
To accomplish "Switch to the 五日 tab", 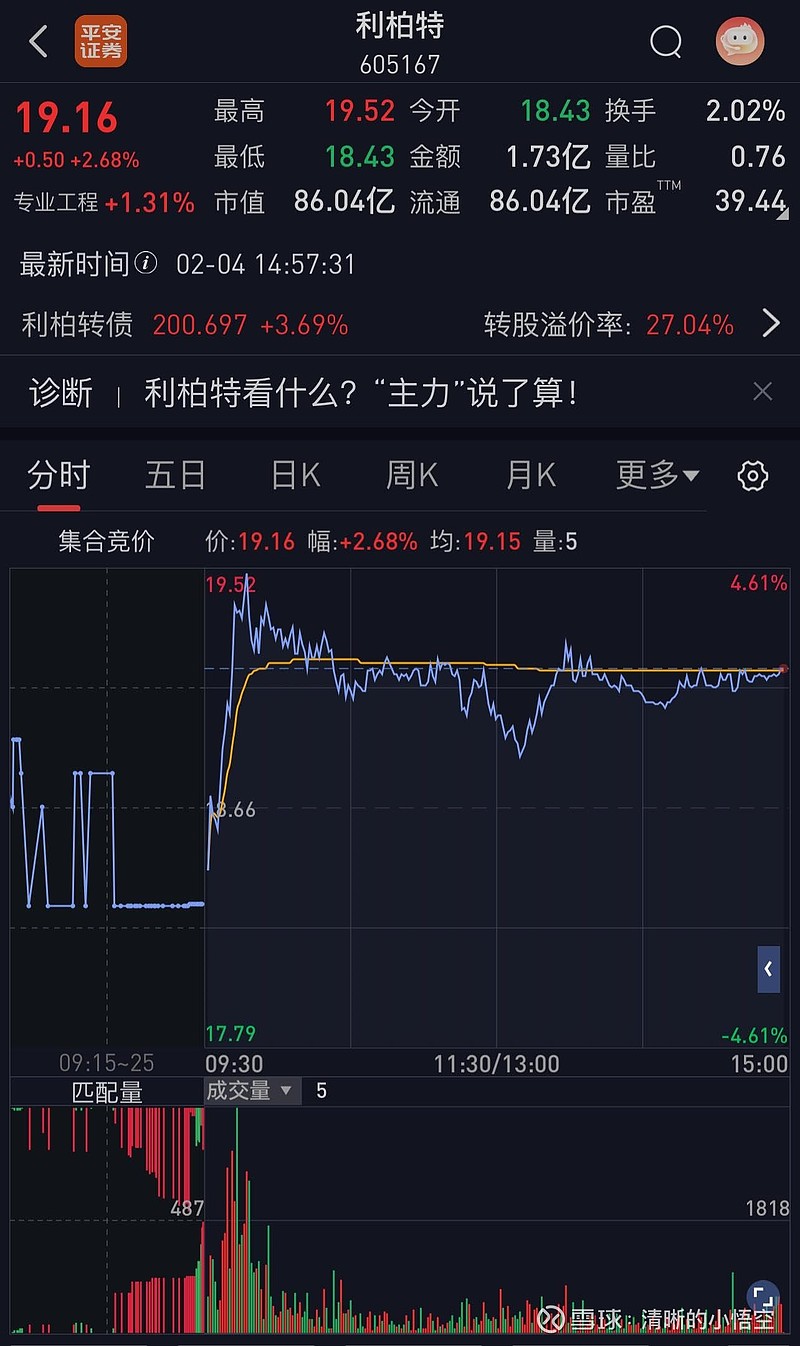I will 175,475.
